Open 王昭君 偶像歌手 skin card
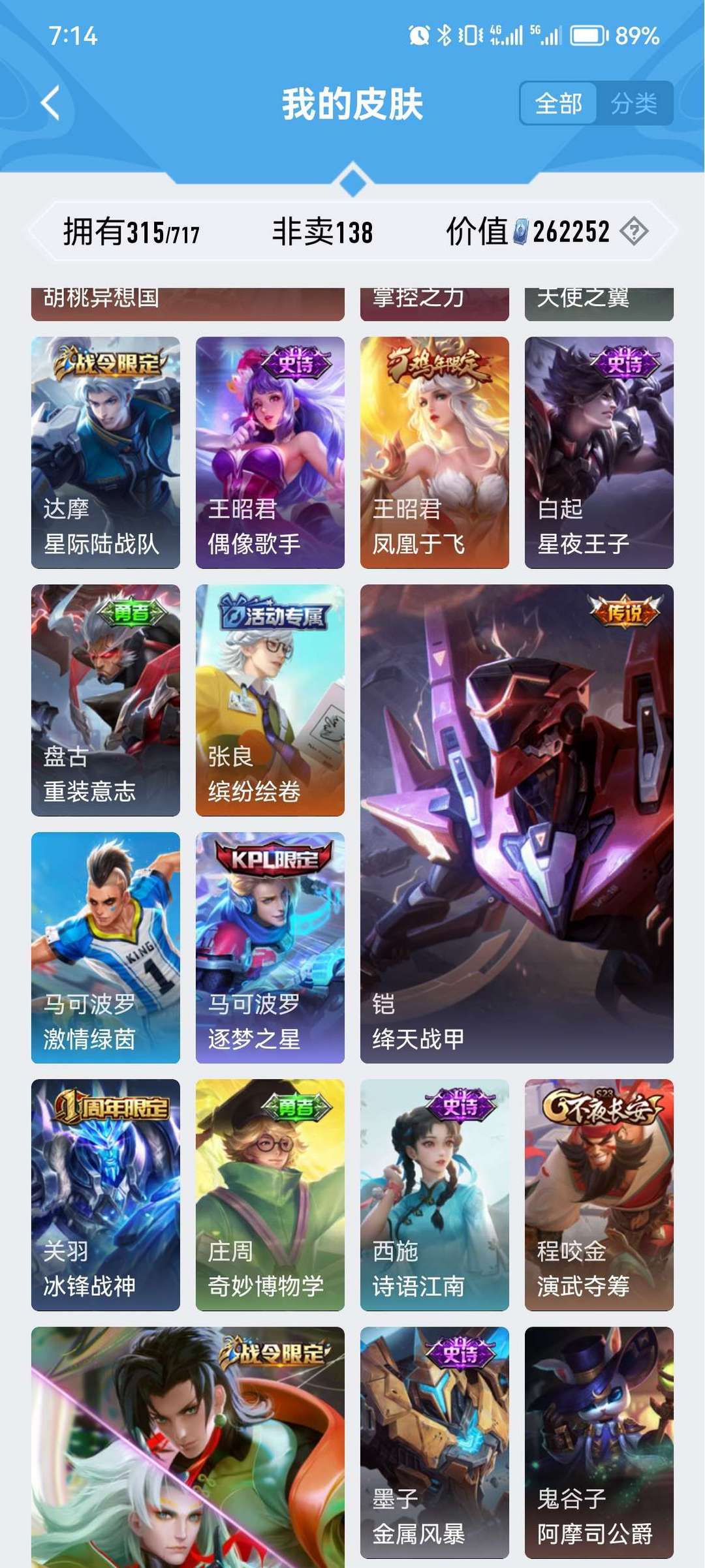This screenshot has height=1568, width=705. click(x=270, y=452)
